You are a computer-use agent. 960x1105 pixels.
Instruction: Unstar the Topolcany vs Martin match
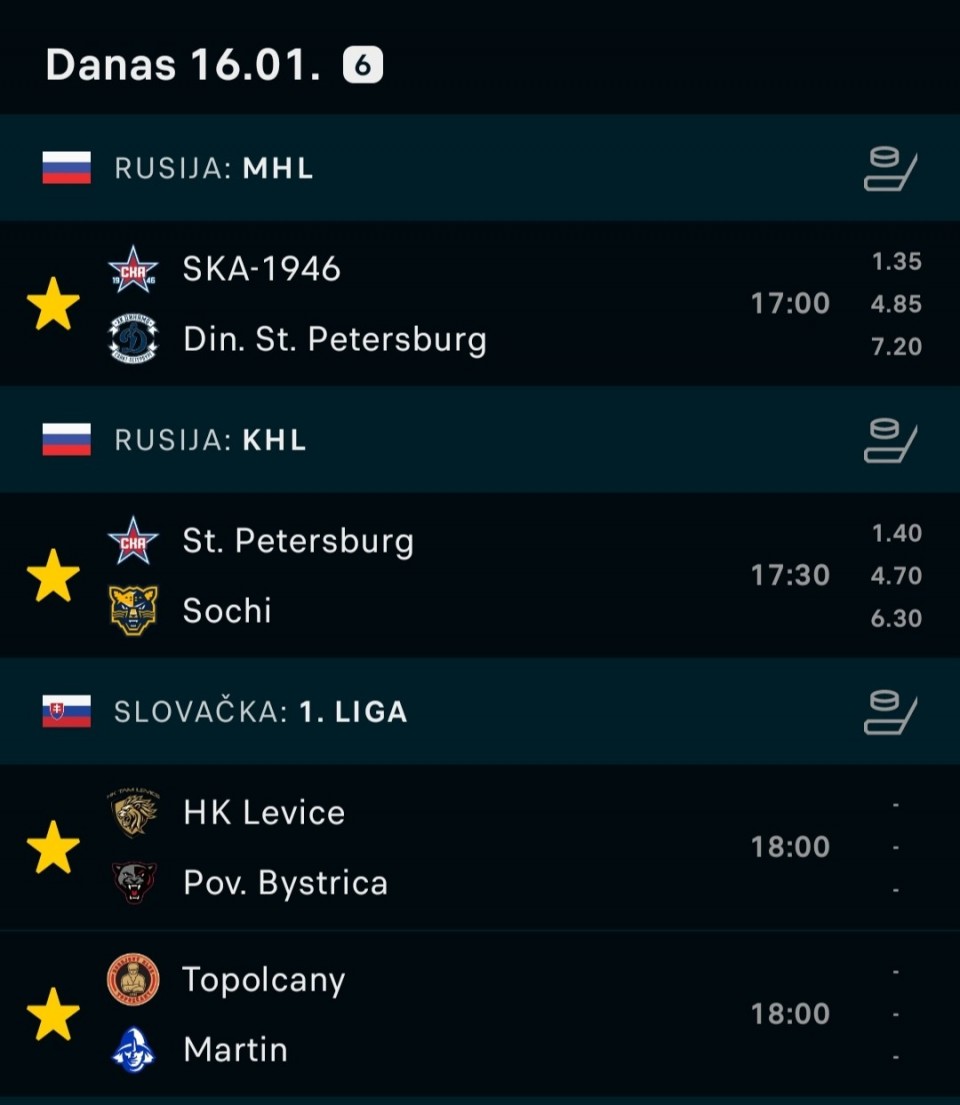tap(53, 1014)
